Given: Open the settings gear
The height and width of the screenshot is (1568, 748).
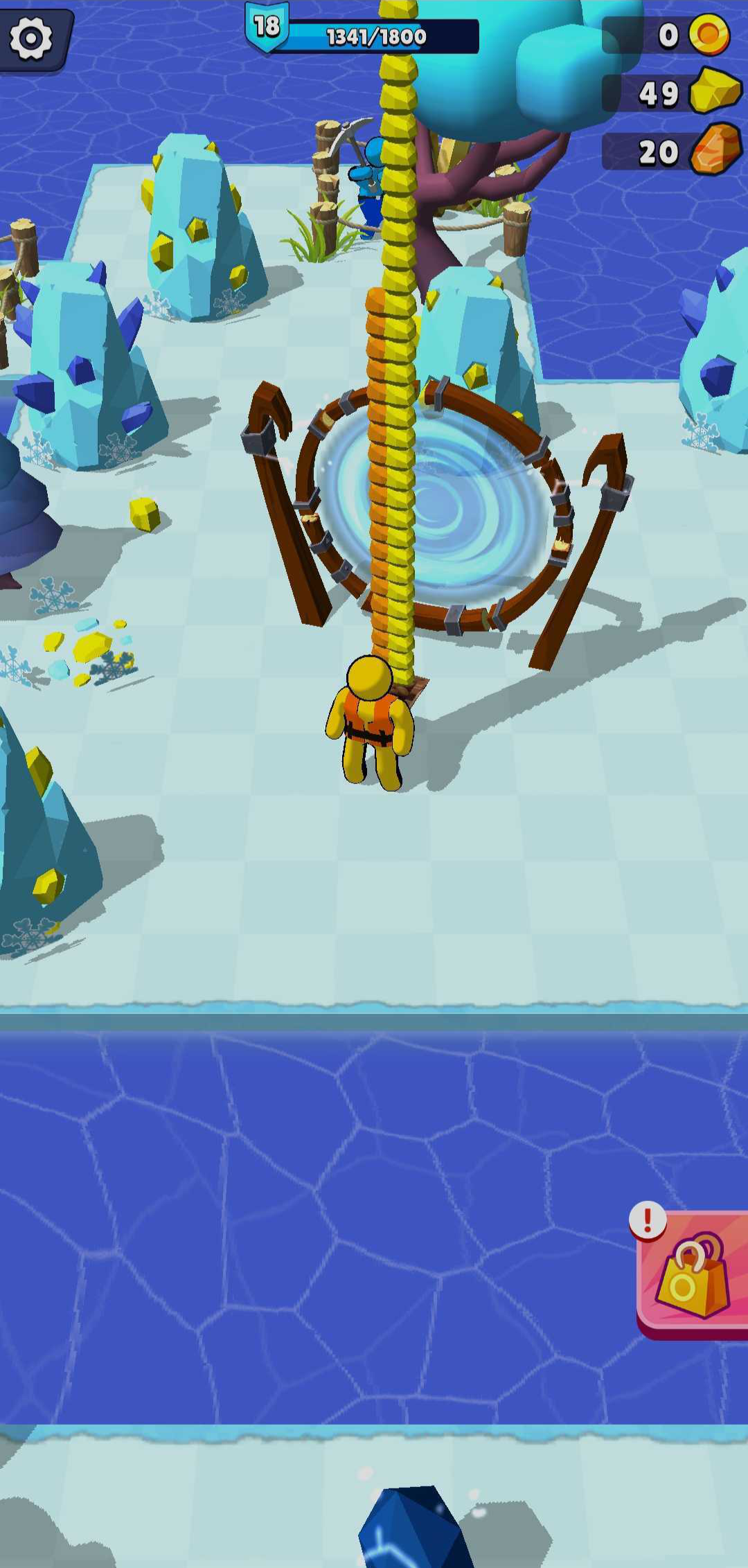Looking at the screenshot, I should coord(31,38).
